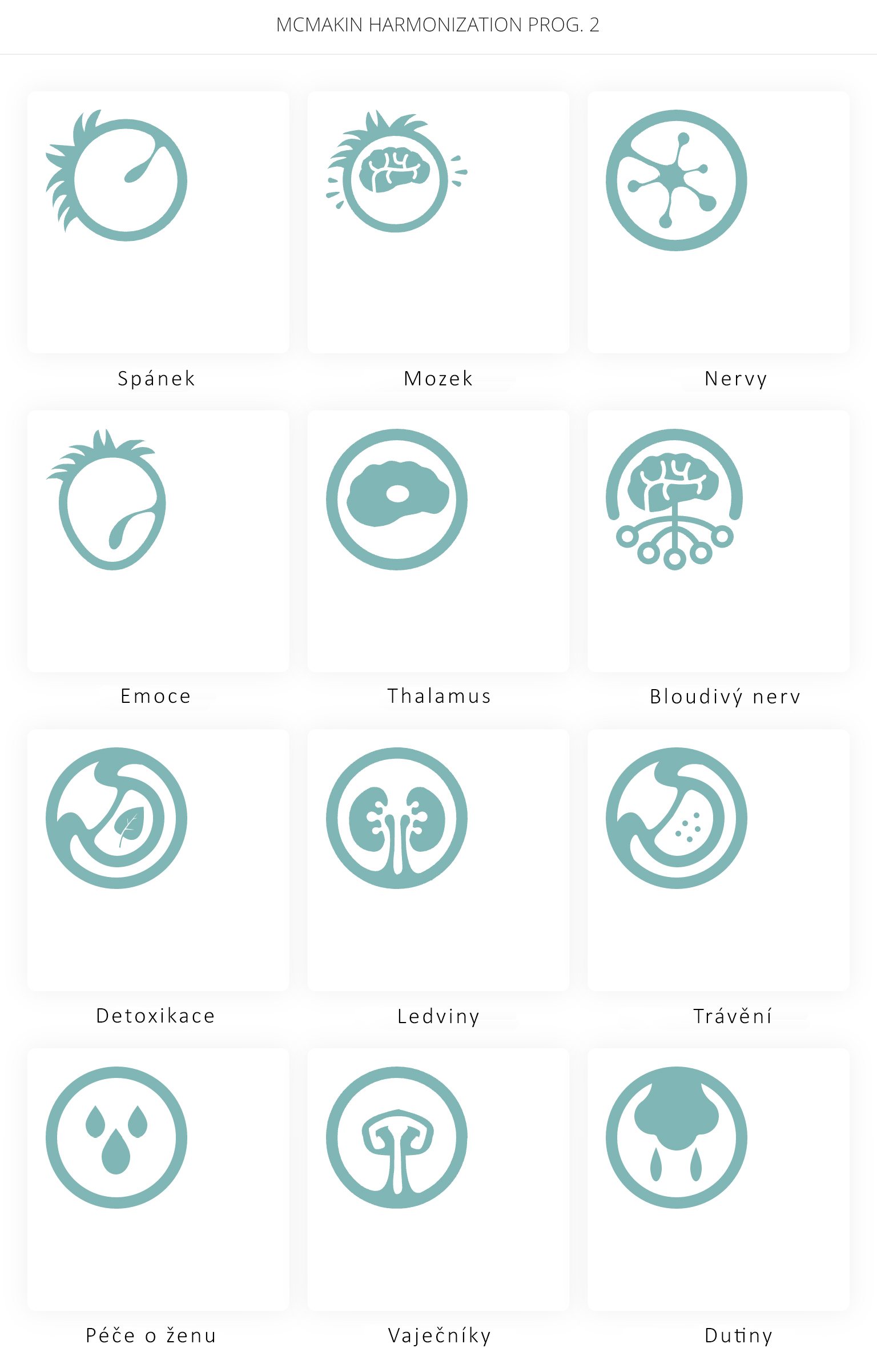Open the Thalamus program tile

438,541
